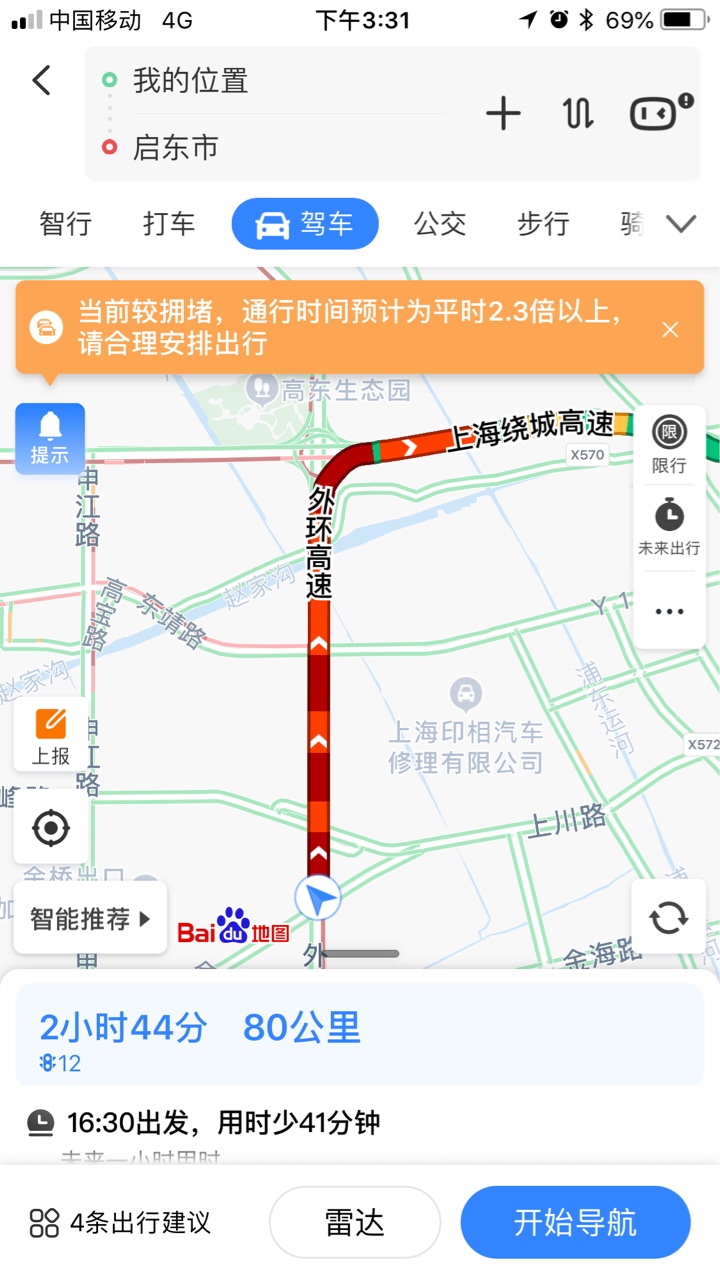Swap the start and destination
The width and height of the screenshot is (720, 1280).
tap(578, 114)
